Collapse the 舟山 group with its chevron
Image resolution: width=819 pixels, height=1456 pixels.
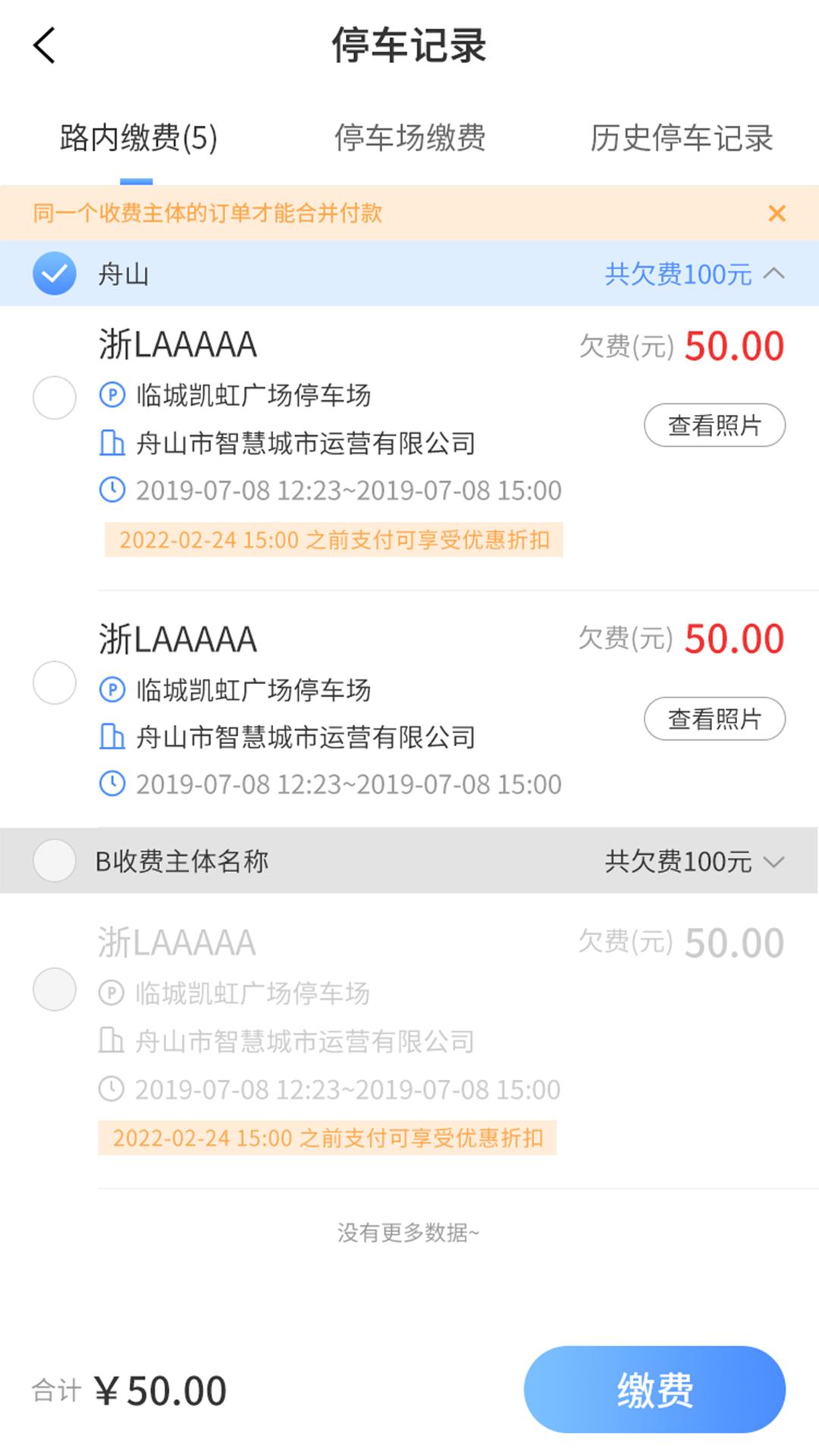(772, 274)
